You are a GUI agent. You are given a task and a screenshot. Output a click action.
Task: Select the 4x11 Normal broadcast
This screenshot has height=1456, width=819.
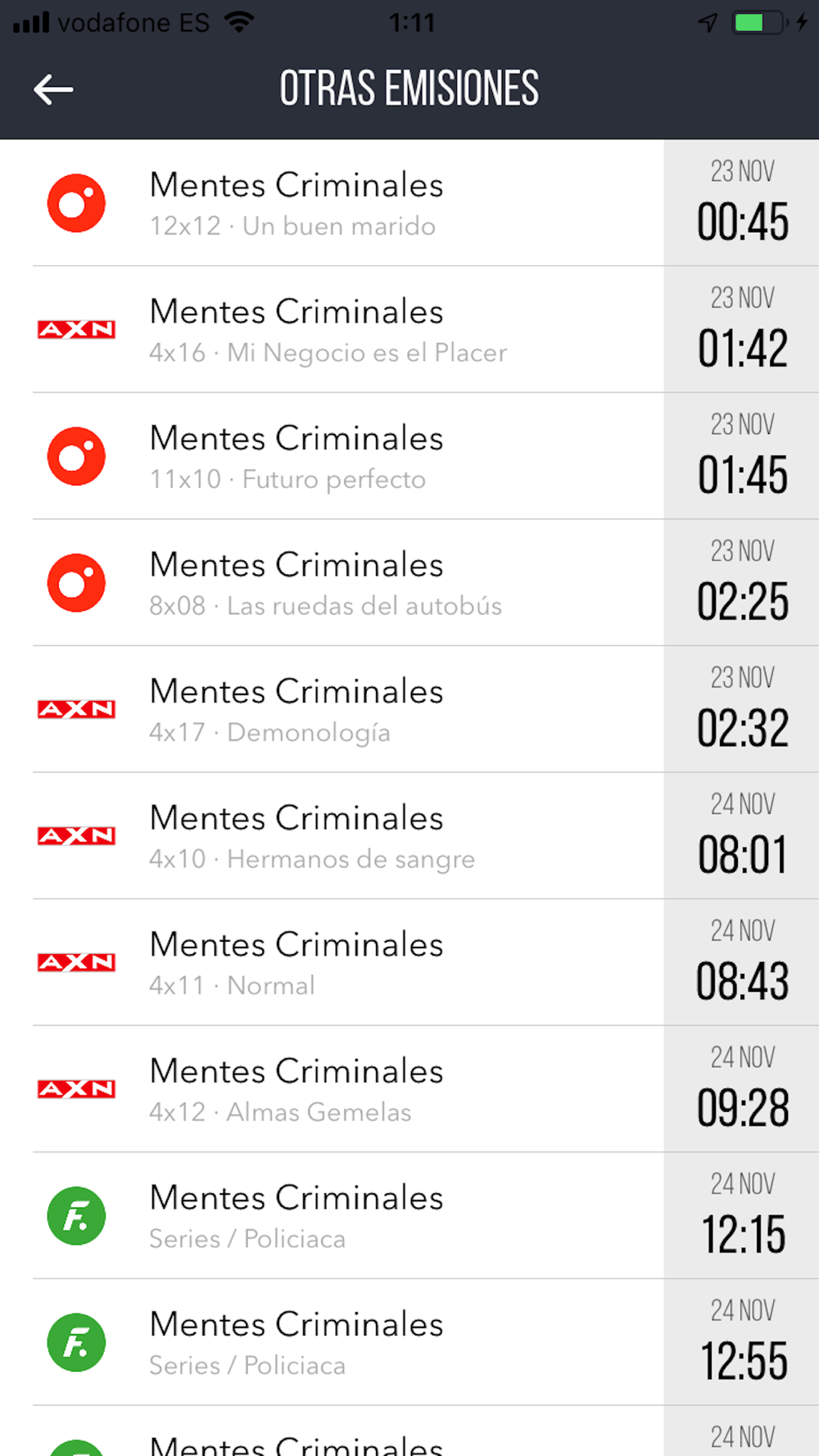pos(409,962)
